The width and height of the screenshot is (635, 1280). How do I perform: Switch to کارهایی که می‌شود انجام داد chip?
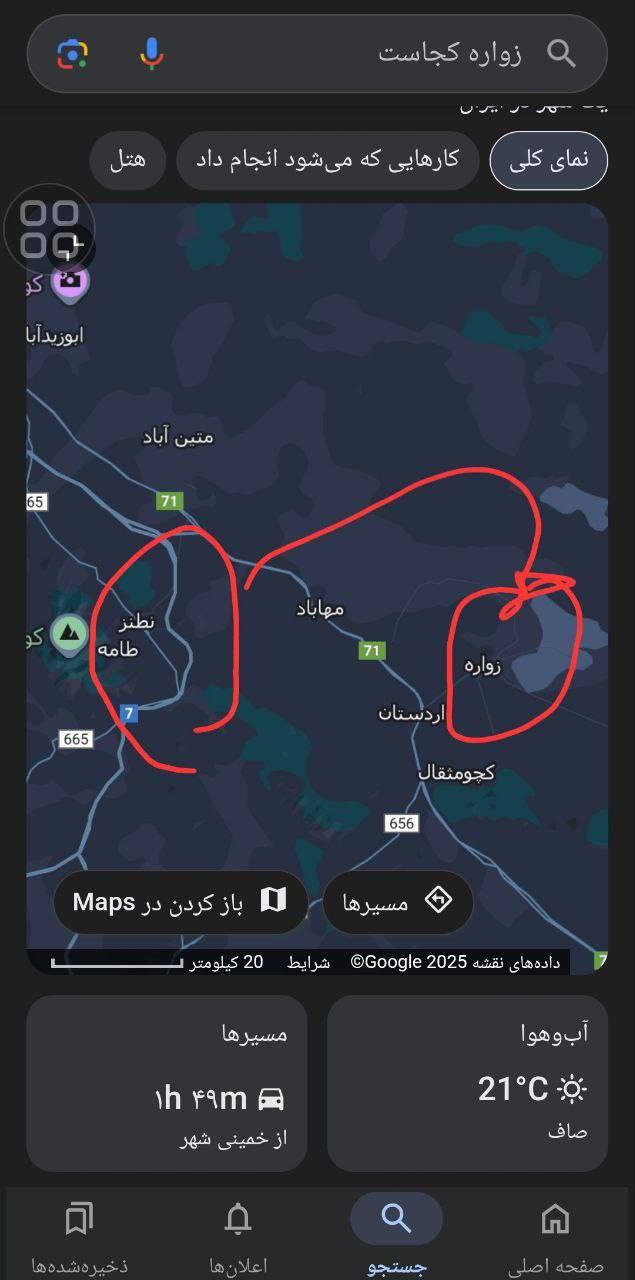point(327,160)
